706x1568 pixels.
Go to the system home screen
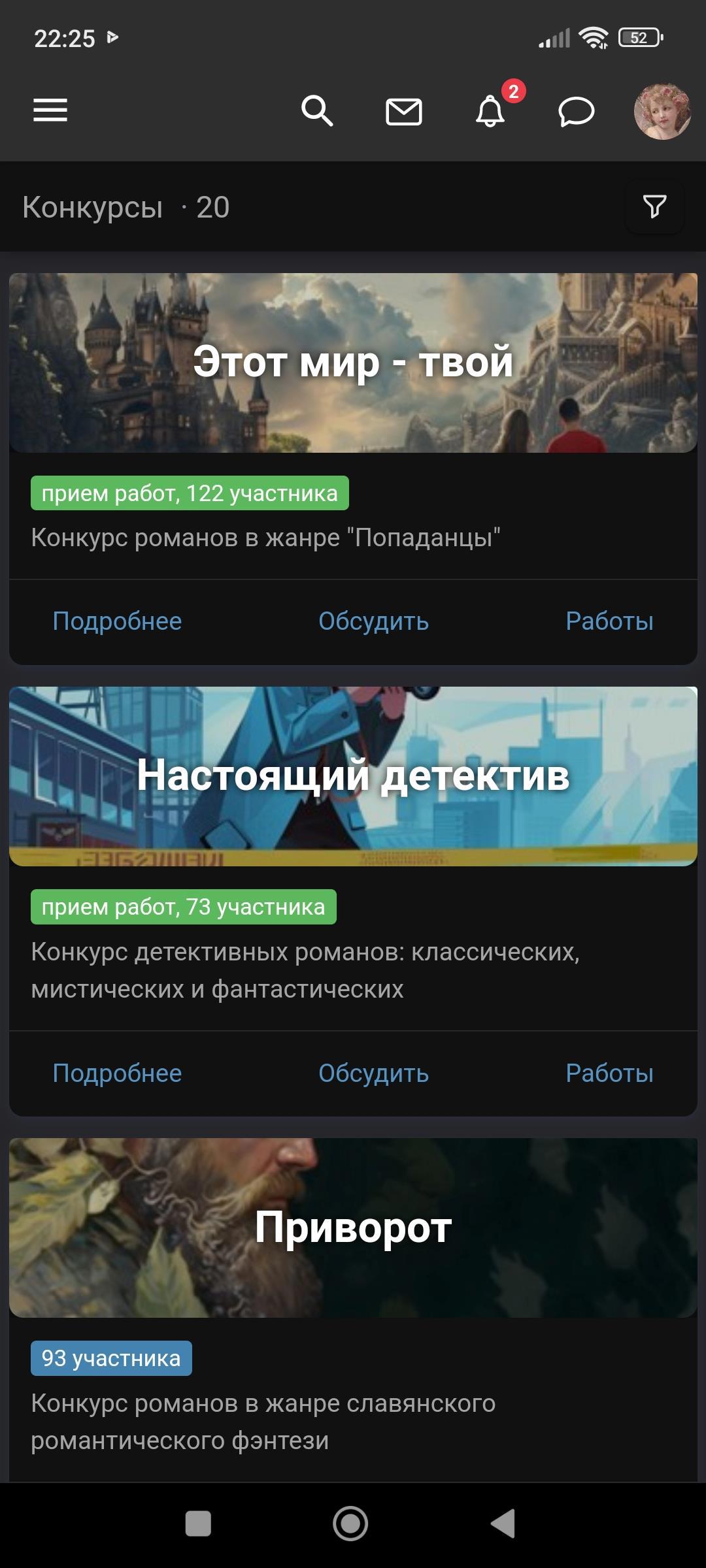350,1524
